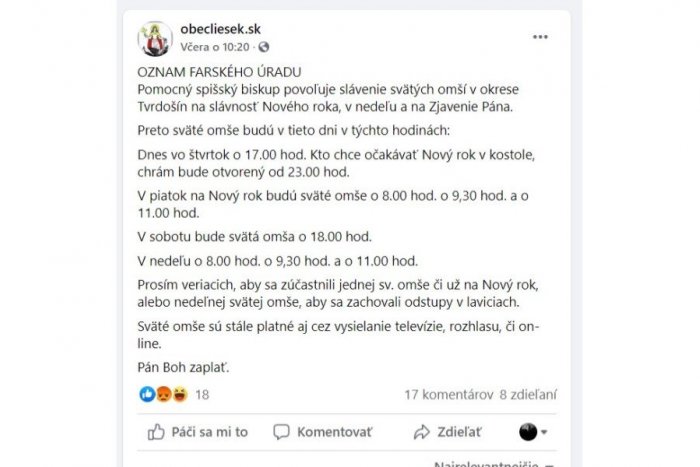Expand the Najrelevantnejšie comment sorting dropdown
This screenshot has height=467, width=700.
click(494, 463)
